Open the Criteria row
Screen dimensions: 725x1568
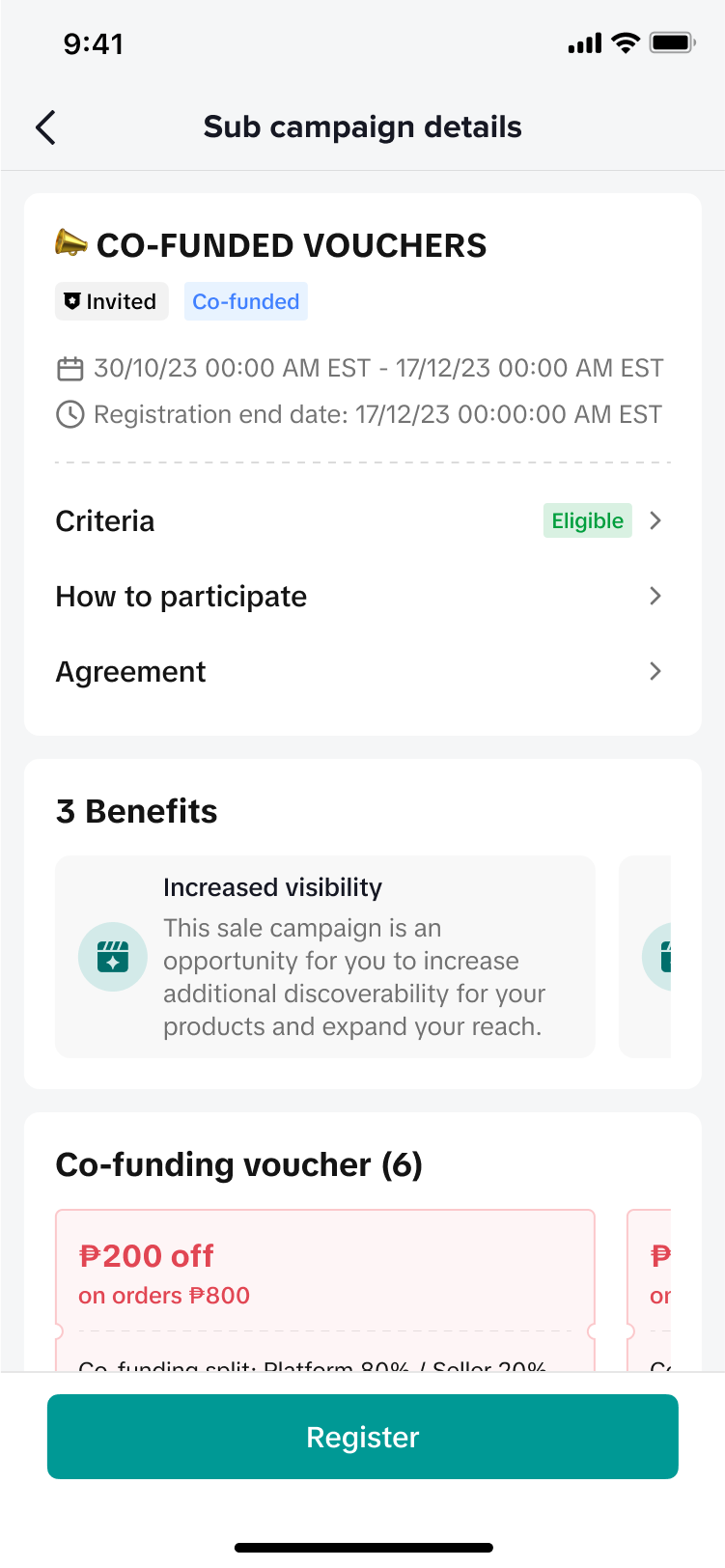pos(362,521)
